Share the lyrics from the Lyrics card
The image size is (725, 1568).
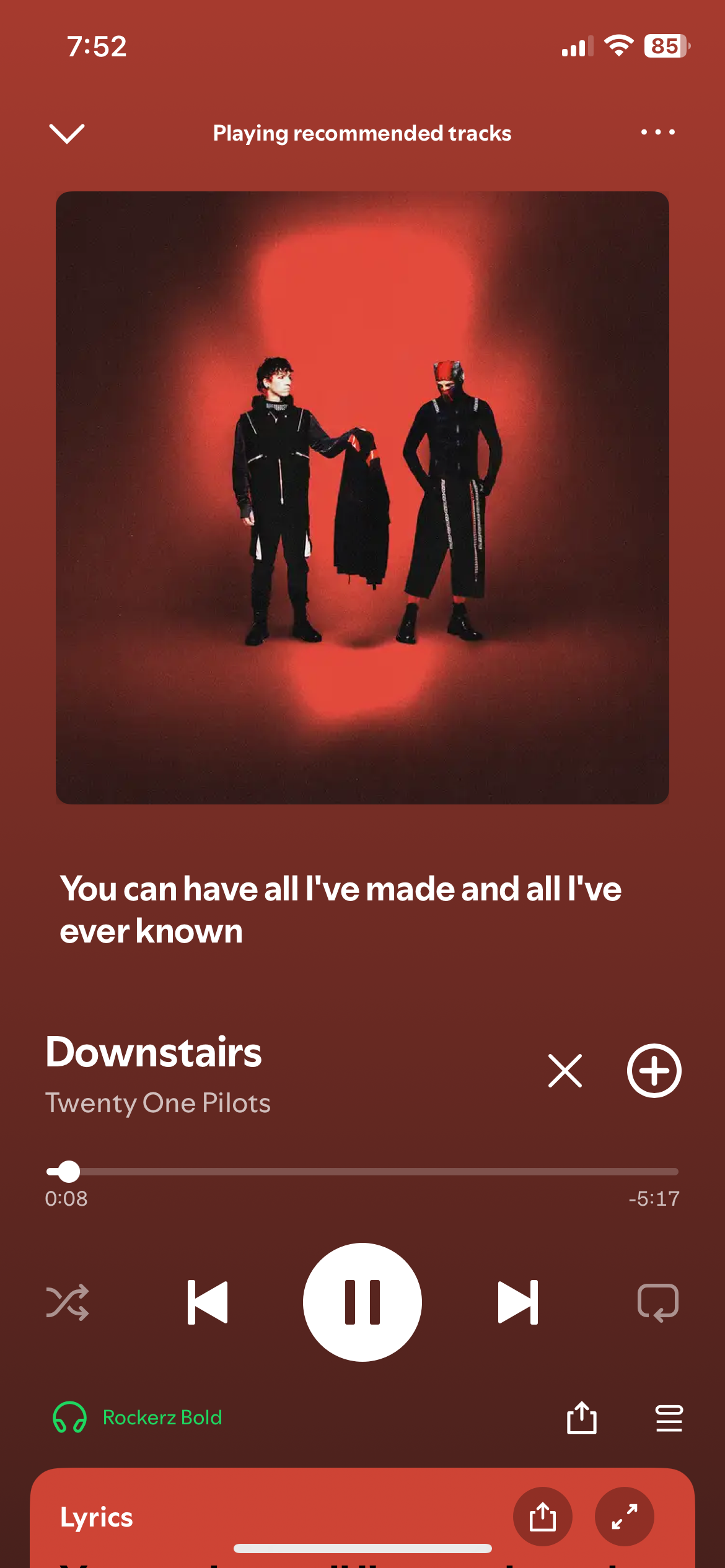point(543,1517)
